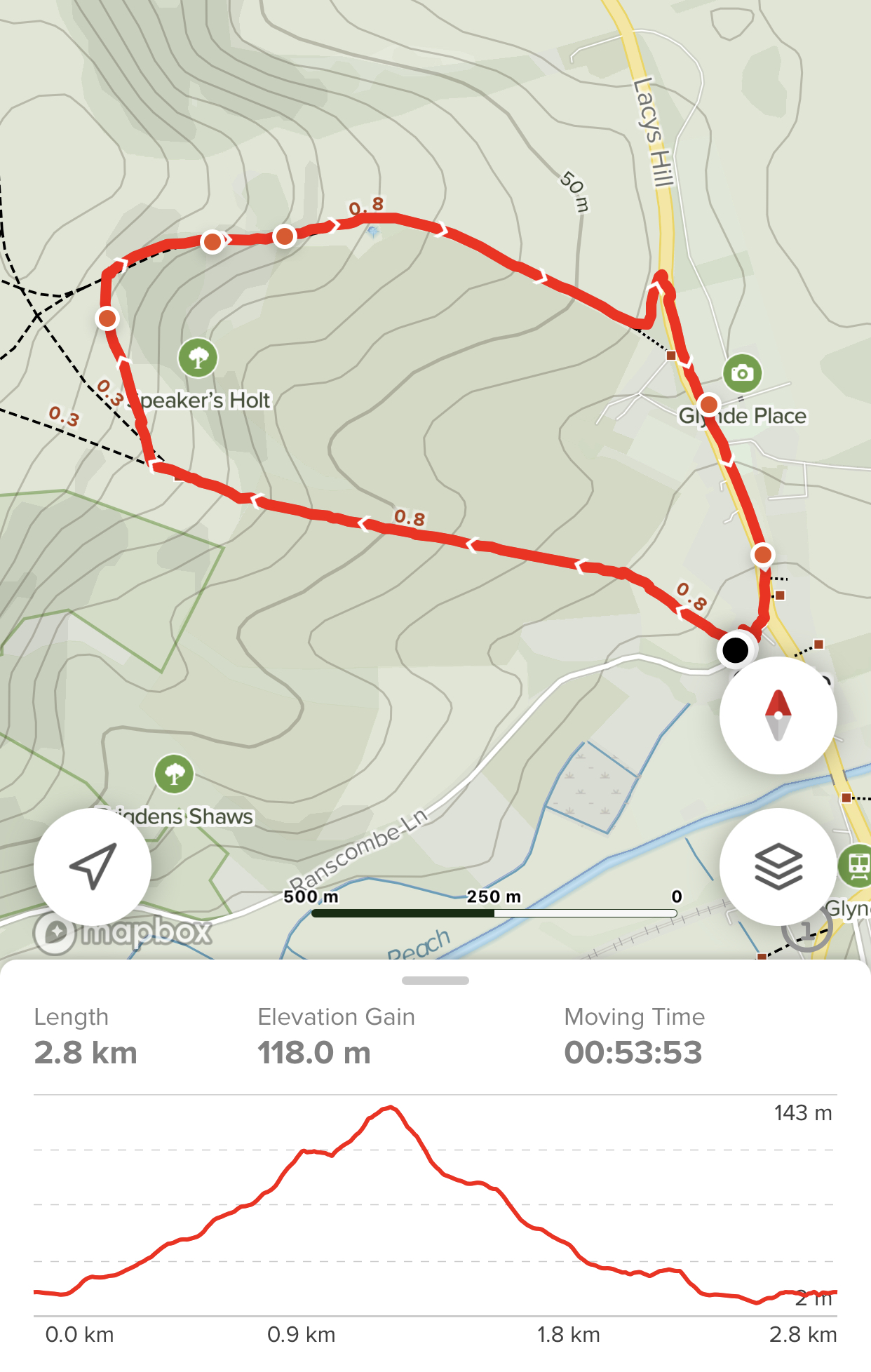Open the Glynde Place photo marker
Image resolution: width=871 pixels, height=1372 pixels.
742,373
